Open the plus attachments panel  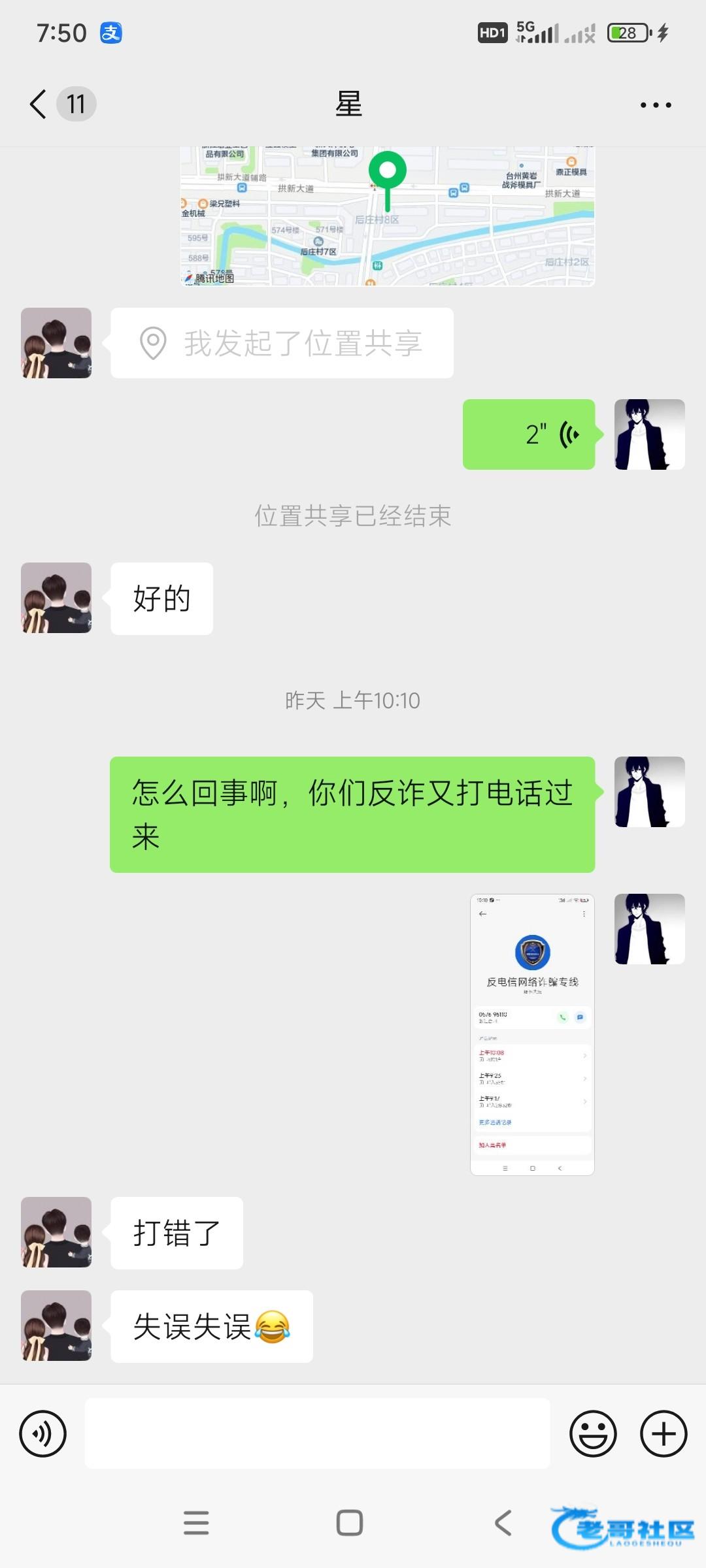point(664,1434)
